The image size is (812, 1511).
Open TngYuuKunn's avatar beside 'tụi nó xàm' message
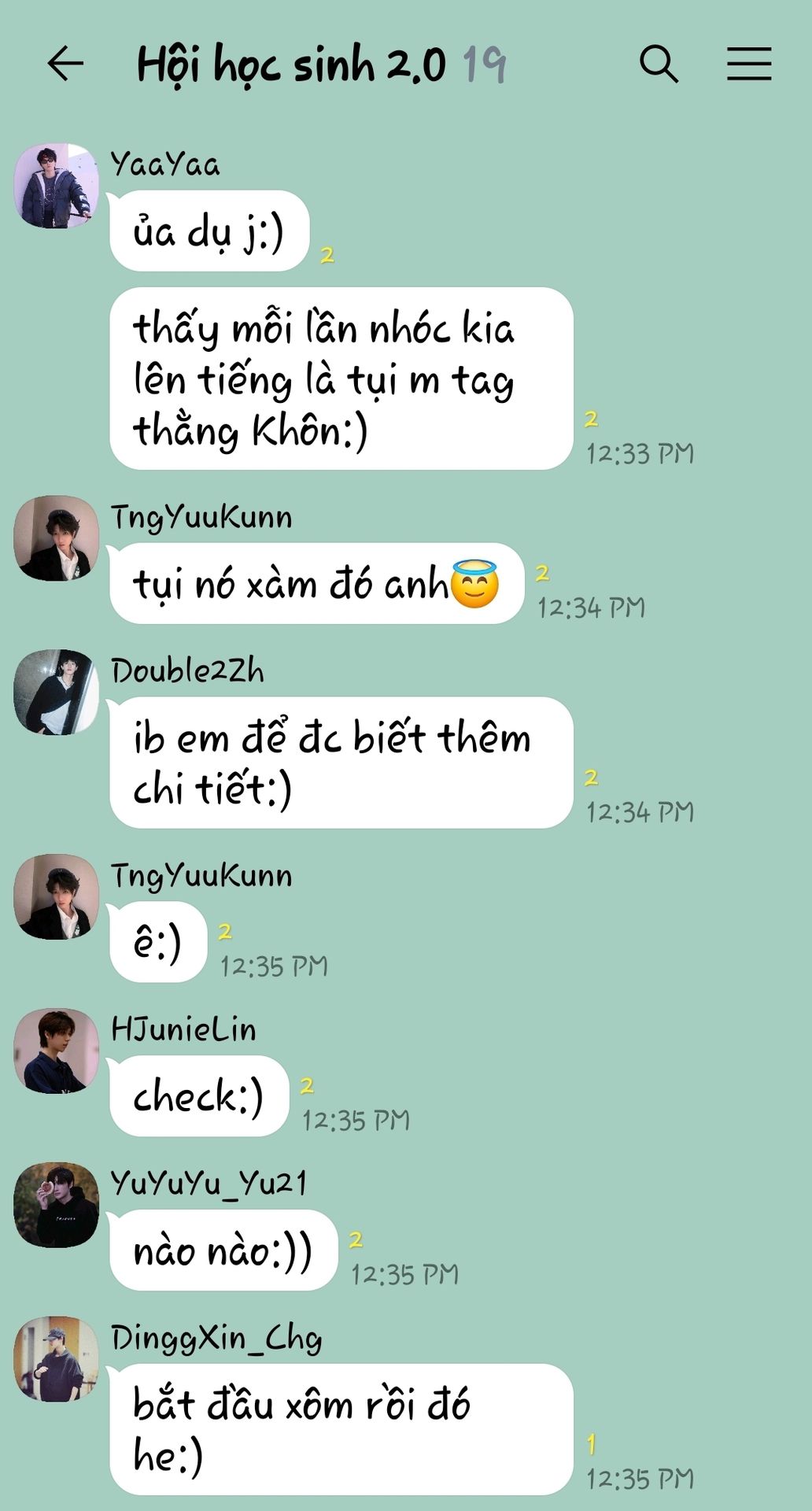(x=56, y=538)
